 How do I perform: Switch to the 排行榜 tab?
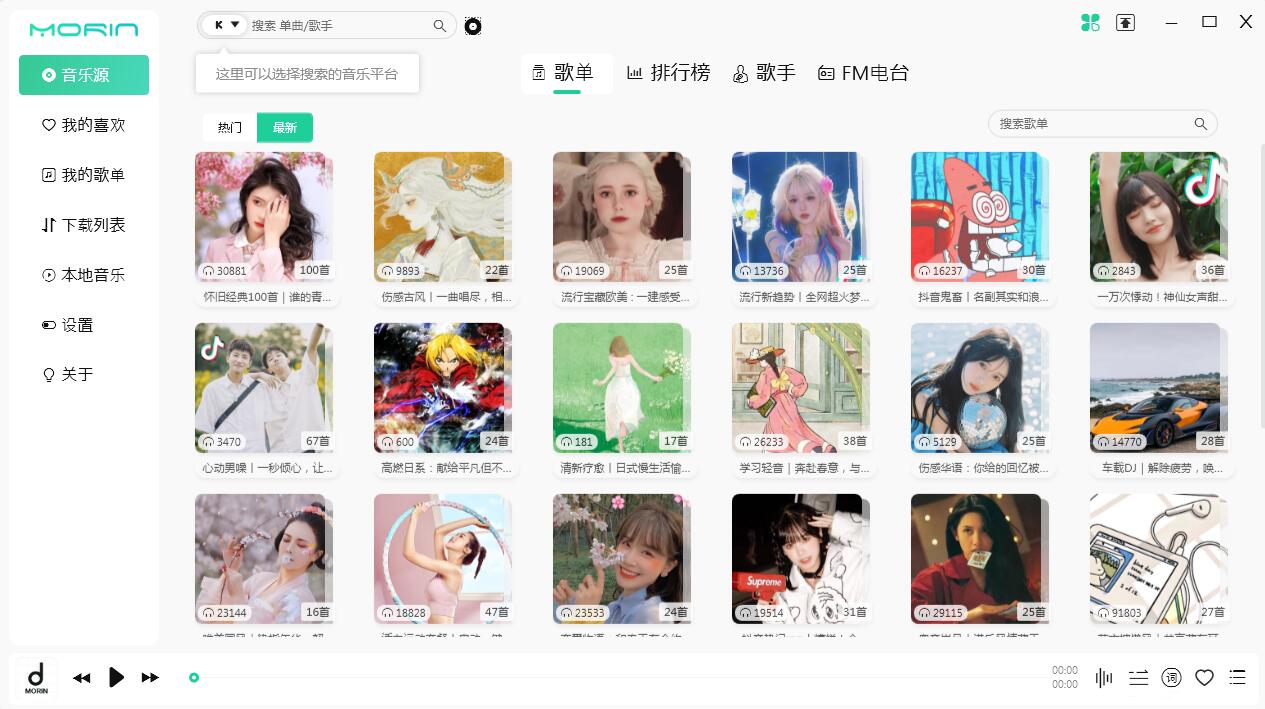(x=668, y=73)
